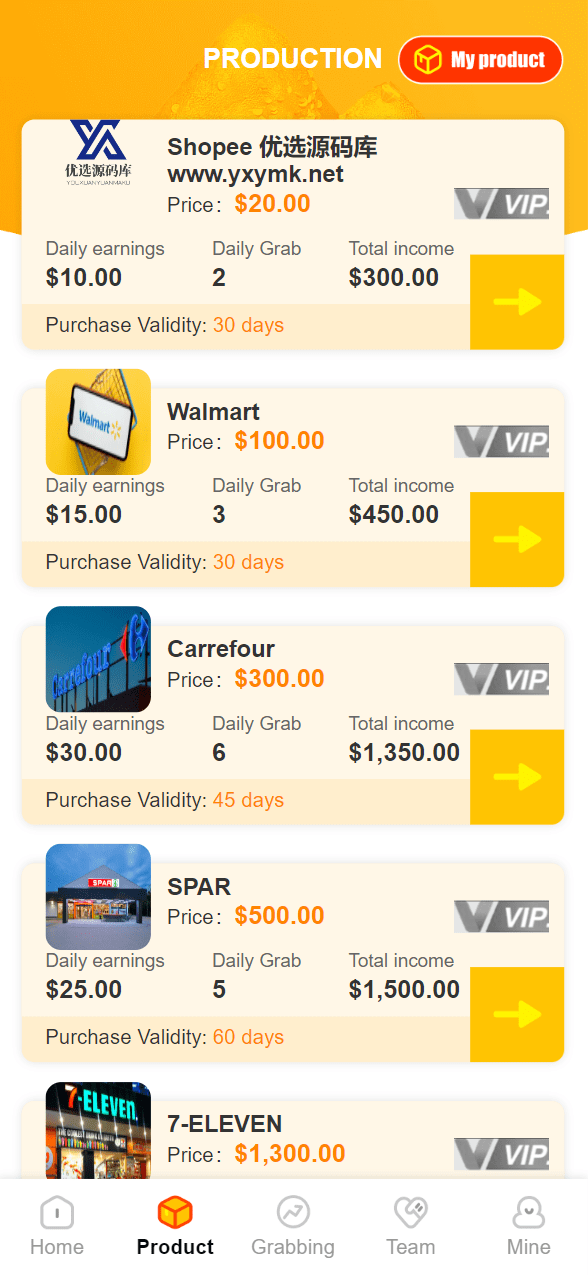The image size is (588, 1277).
Task: Open My product button
Action: [480, 60]
